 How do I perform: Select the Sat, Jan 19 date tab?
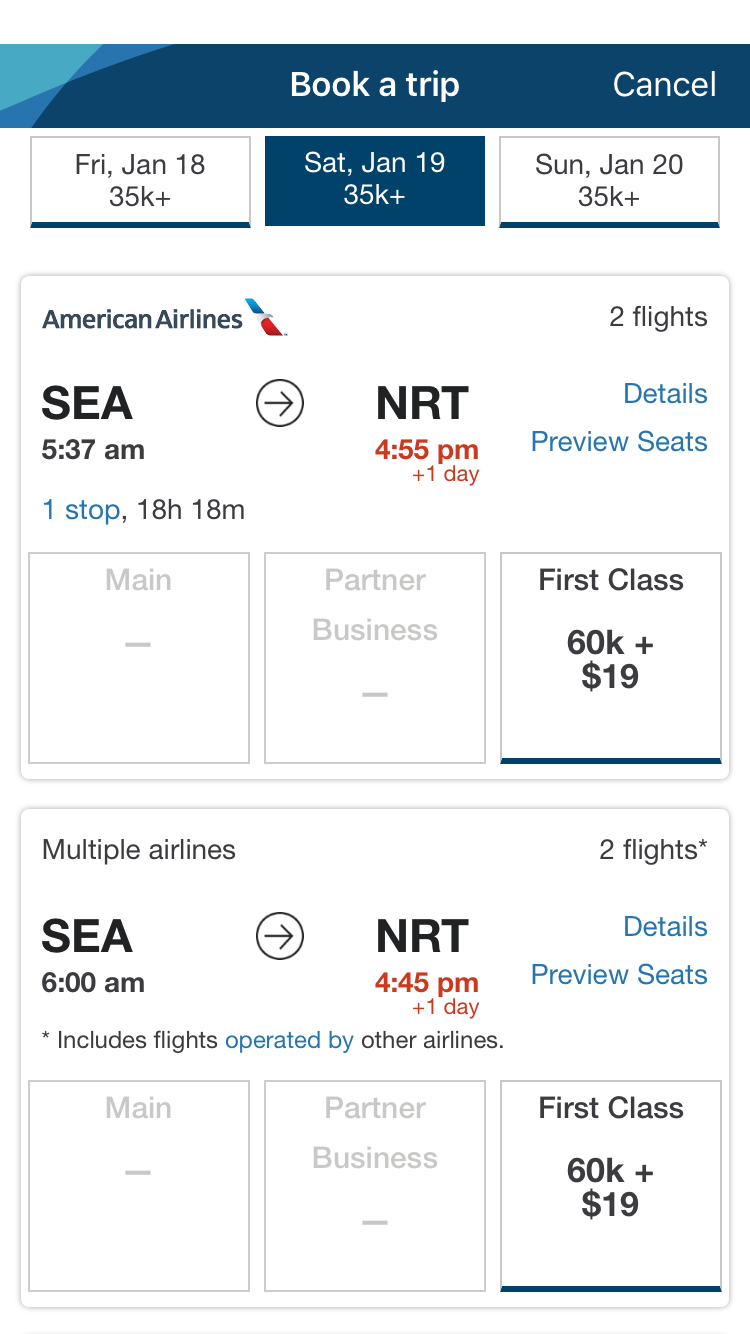tap(374, 181)
